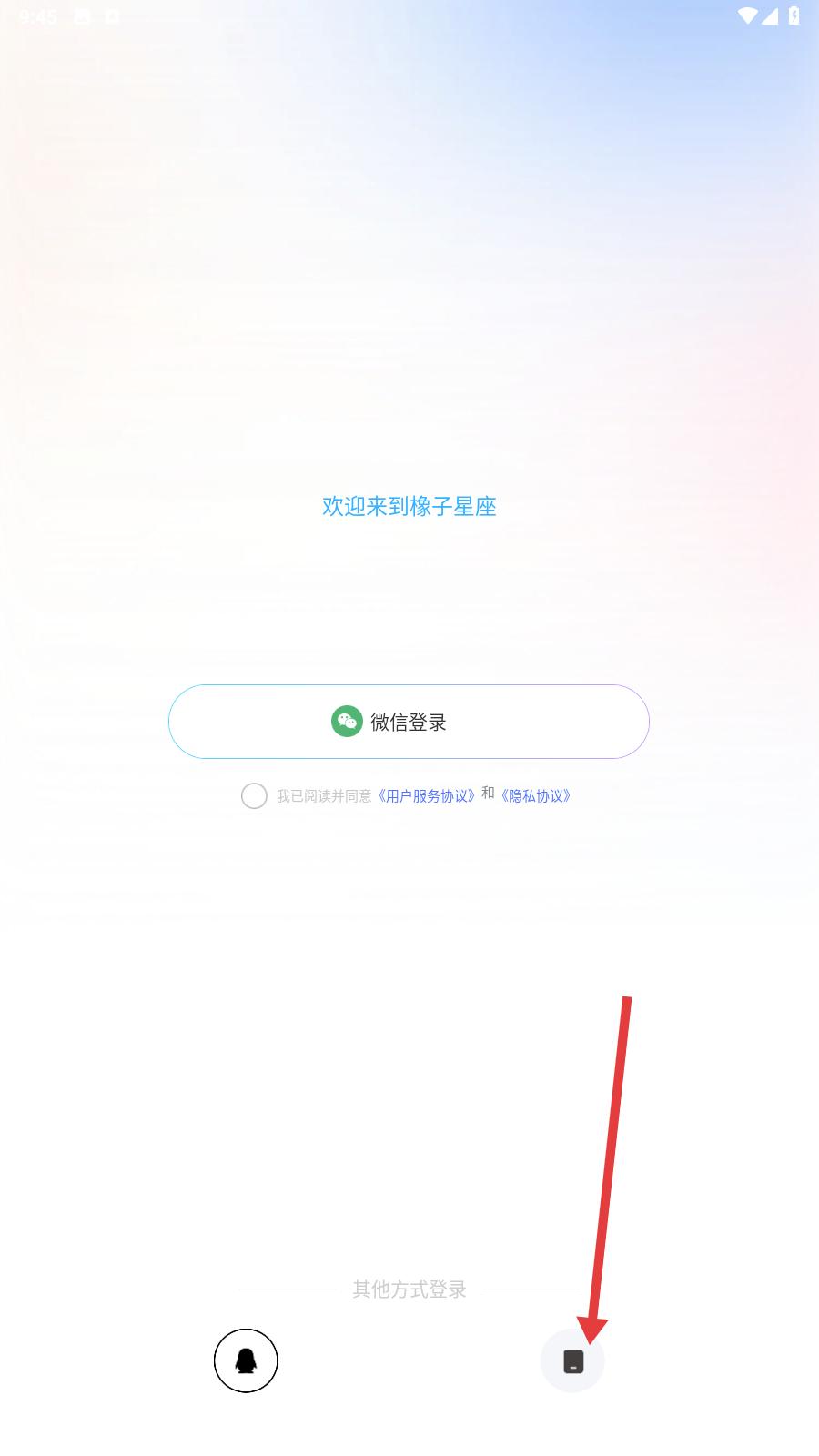Check the agreement consent circle

click(254, 796)
